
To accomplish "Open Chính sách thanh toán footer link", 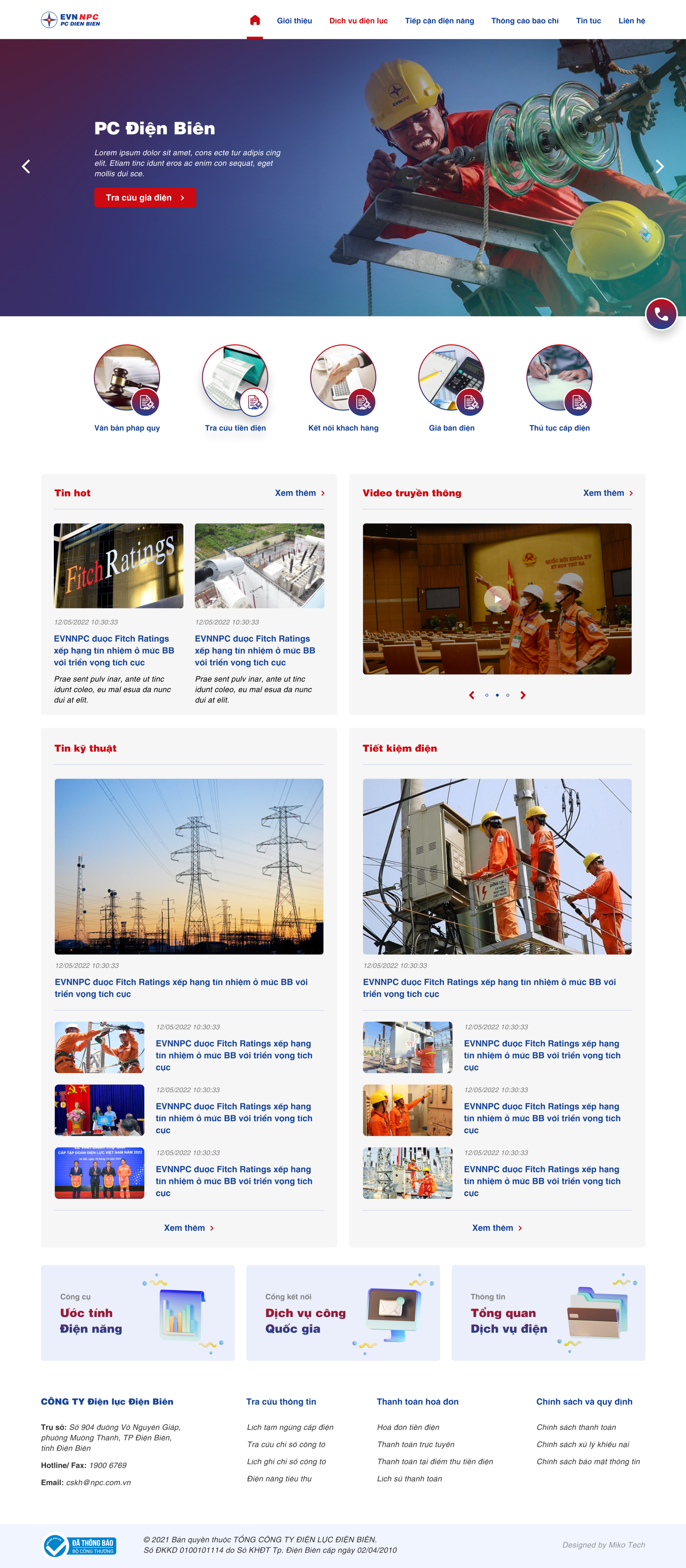I will tap(576, 1427).
